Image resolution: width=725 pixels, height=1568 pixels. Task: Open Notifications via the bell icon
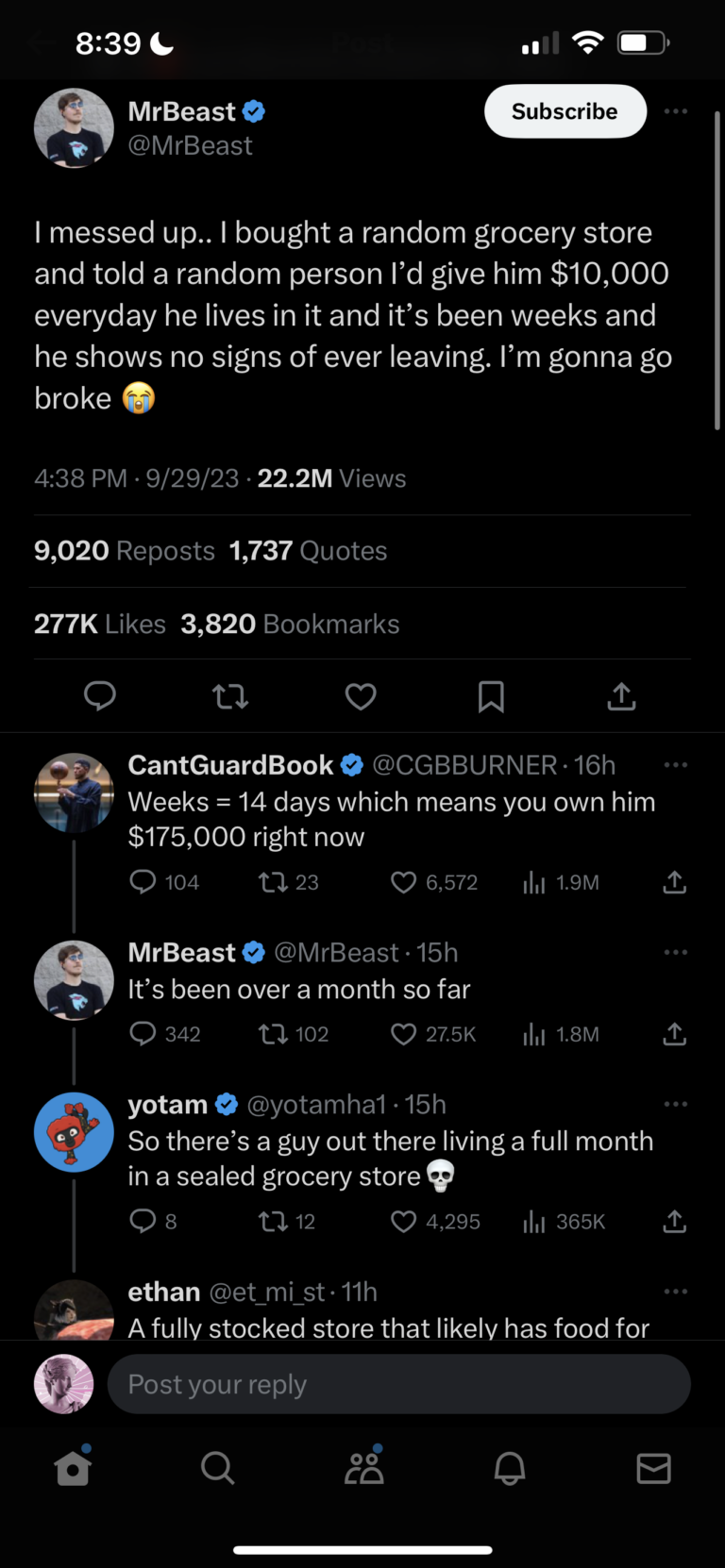tap(510, 1468)
